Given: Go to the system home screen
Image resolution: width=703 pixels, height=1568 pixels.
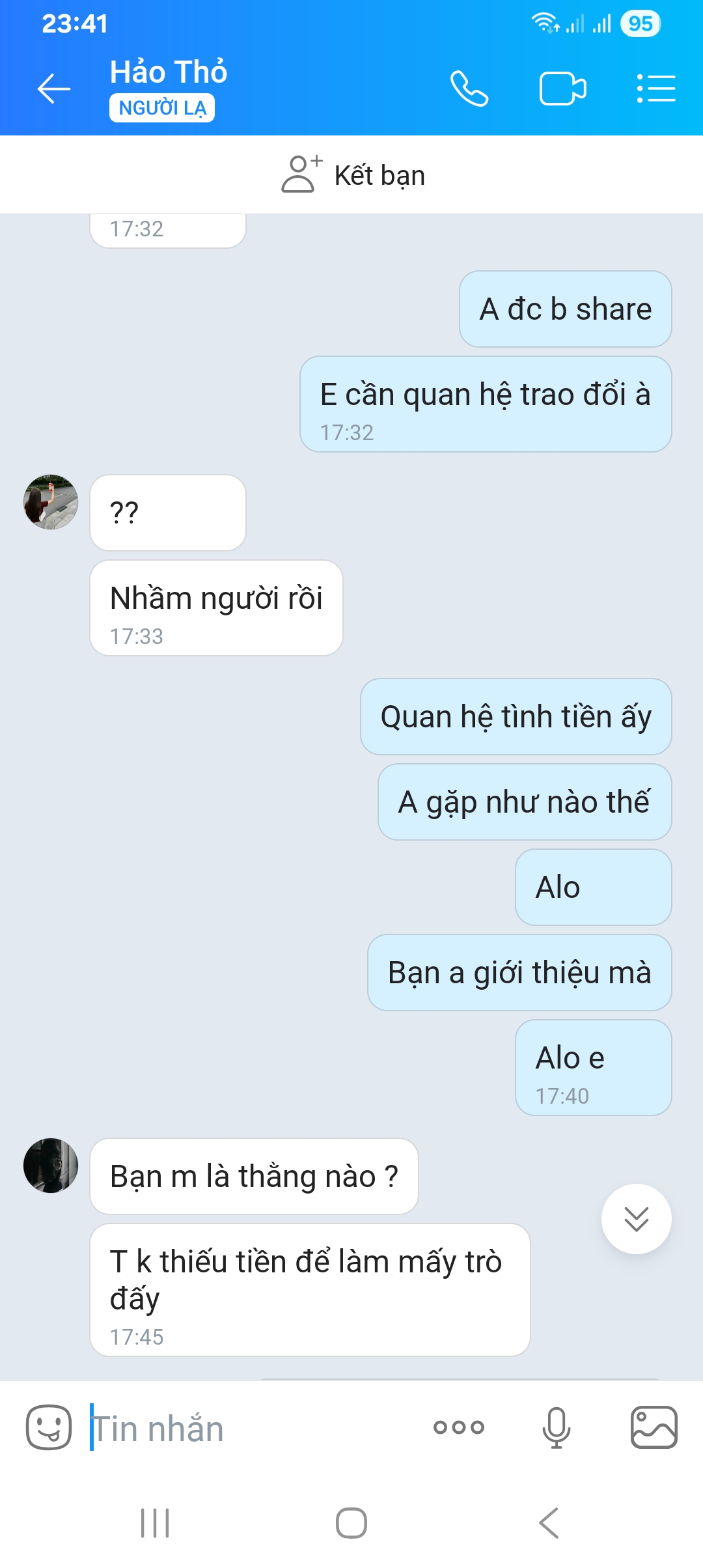Looking at the screenshot, I should click(351, 1523).
